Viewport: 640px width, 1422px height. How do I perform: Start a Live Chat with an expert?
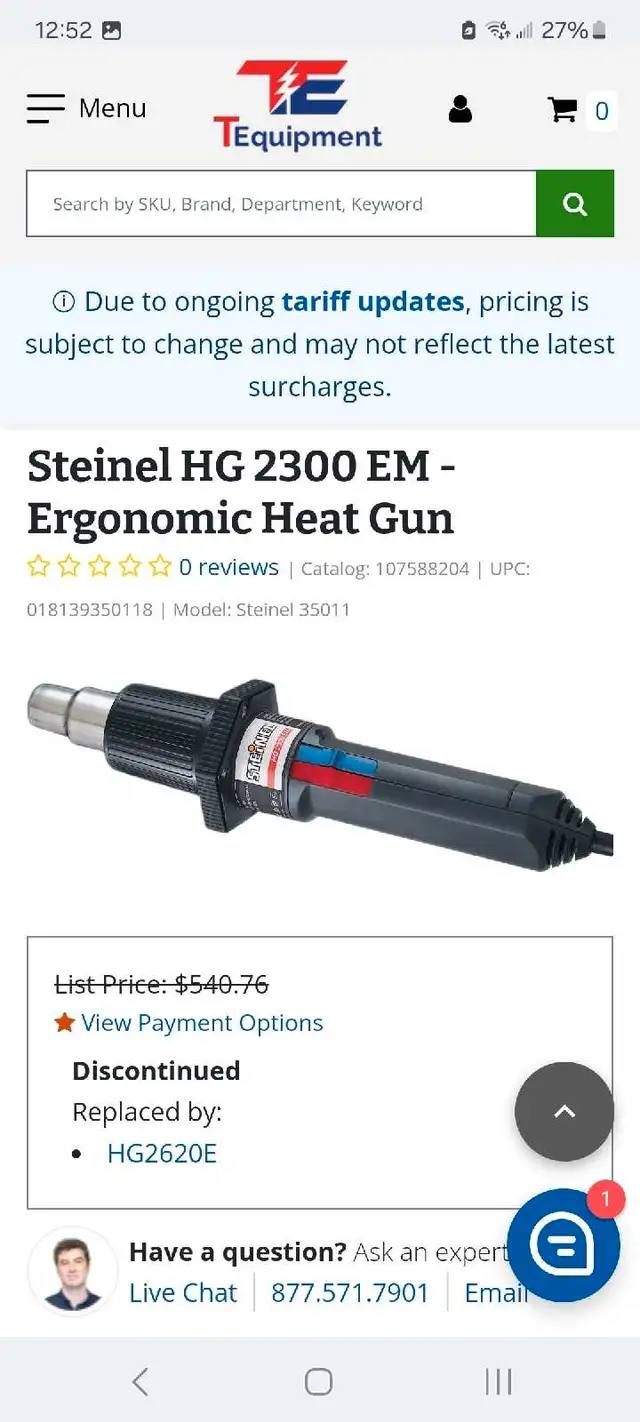[x=183, y=1293]
